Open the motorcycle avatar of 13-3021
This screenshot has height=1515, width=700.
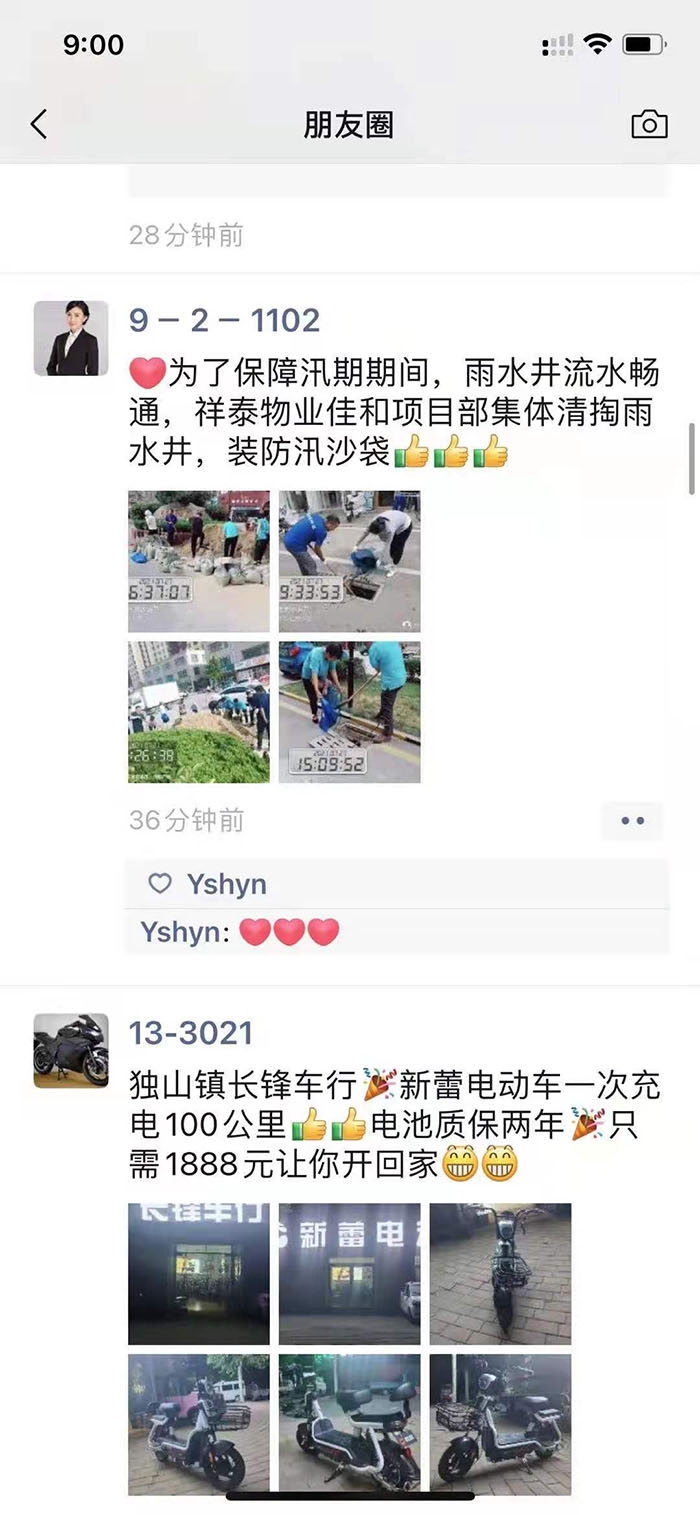click(x=71, y=1050)
